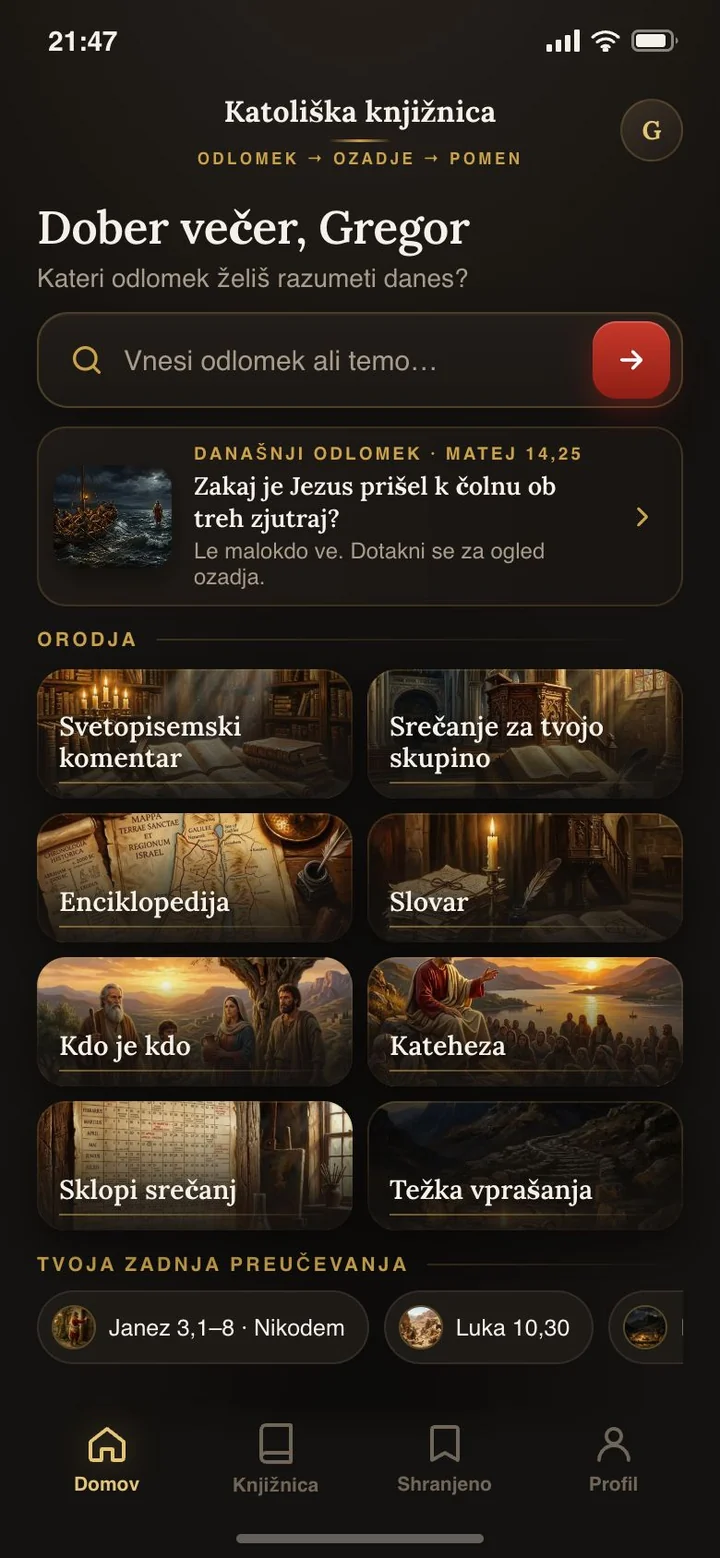Screen dimensions: 720x1558
Task: Open the Težka vprašanja tile
Action: (525, 1165)
